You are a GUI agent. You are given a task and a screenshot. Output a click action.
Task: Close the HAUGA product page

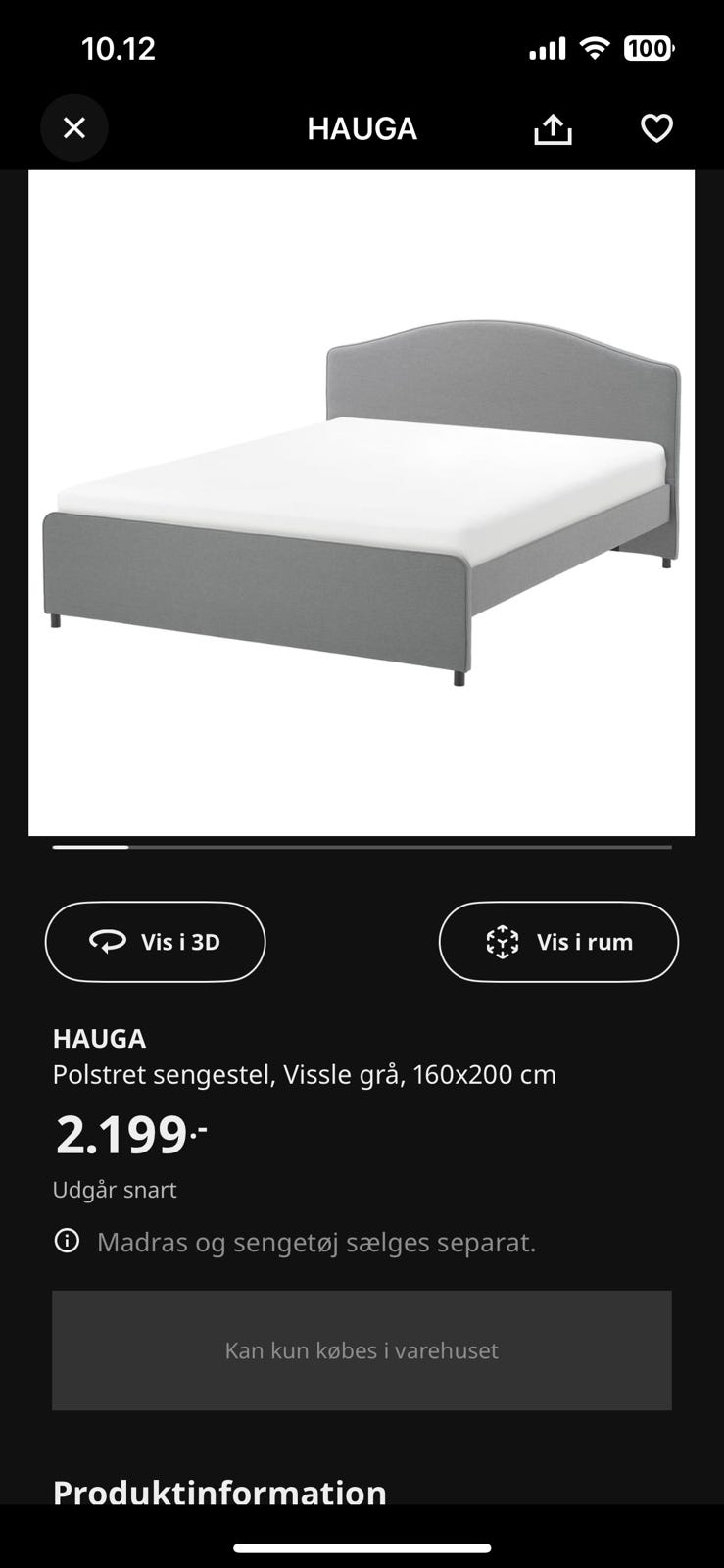coord(74,127)
